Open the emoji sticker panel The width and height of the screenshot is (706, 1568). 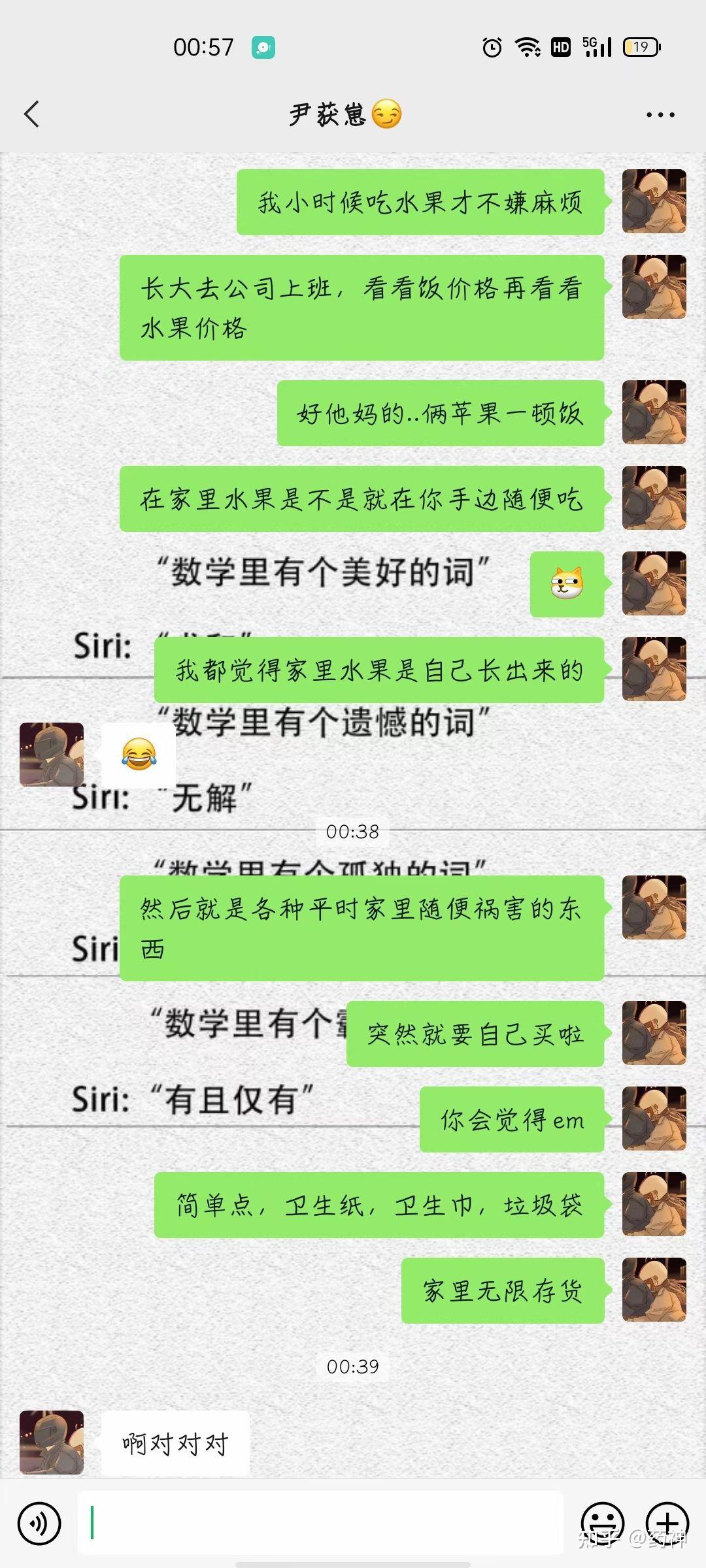click(x=602, y=1522)
